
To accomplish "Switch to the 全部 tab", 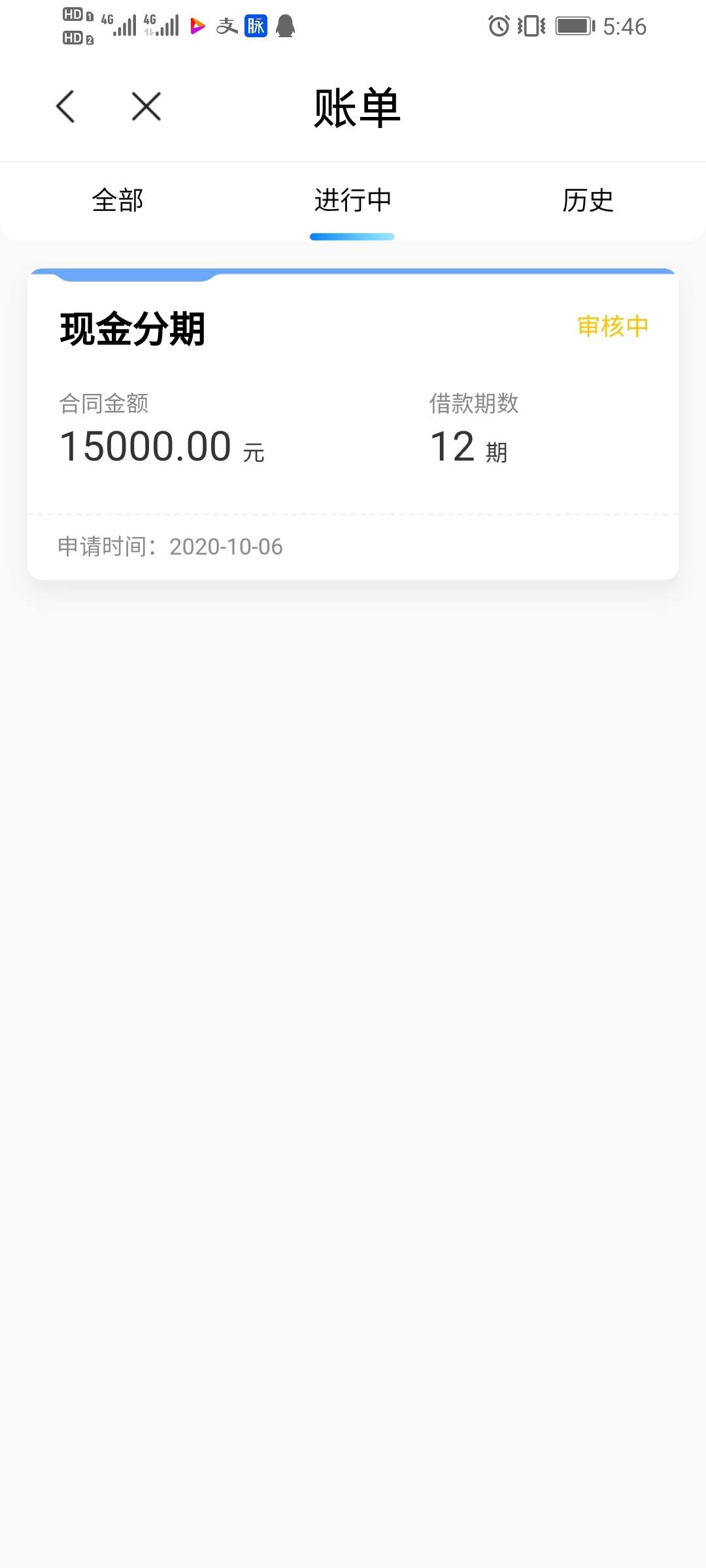I will pos(118,201).
